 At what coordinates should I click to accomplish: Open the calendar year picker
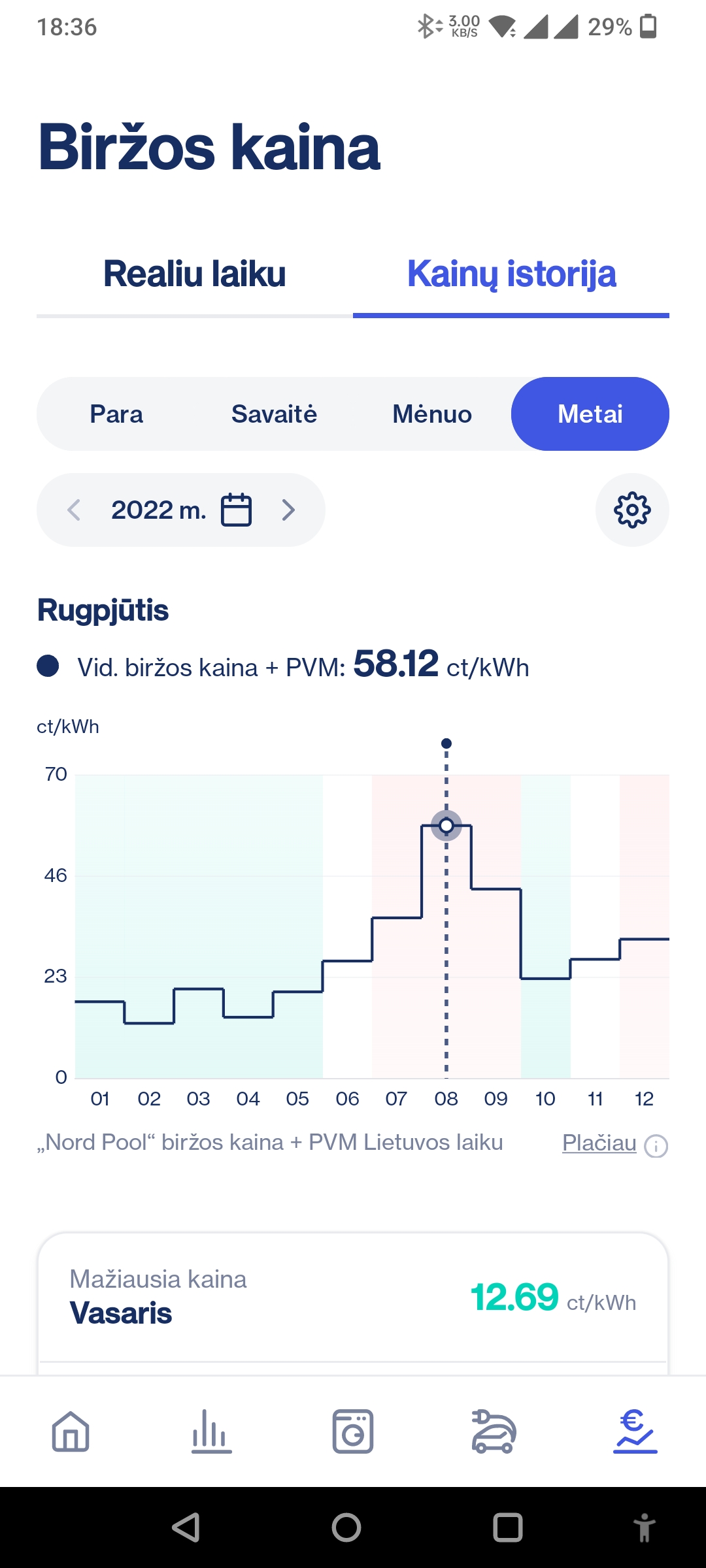pyautogui.click(x=236, y=510)
